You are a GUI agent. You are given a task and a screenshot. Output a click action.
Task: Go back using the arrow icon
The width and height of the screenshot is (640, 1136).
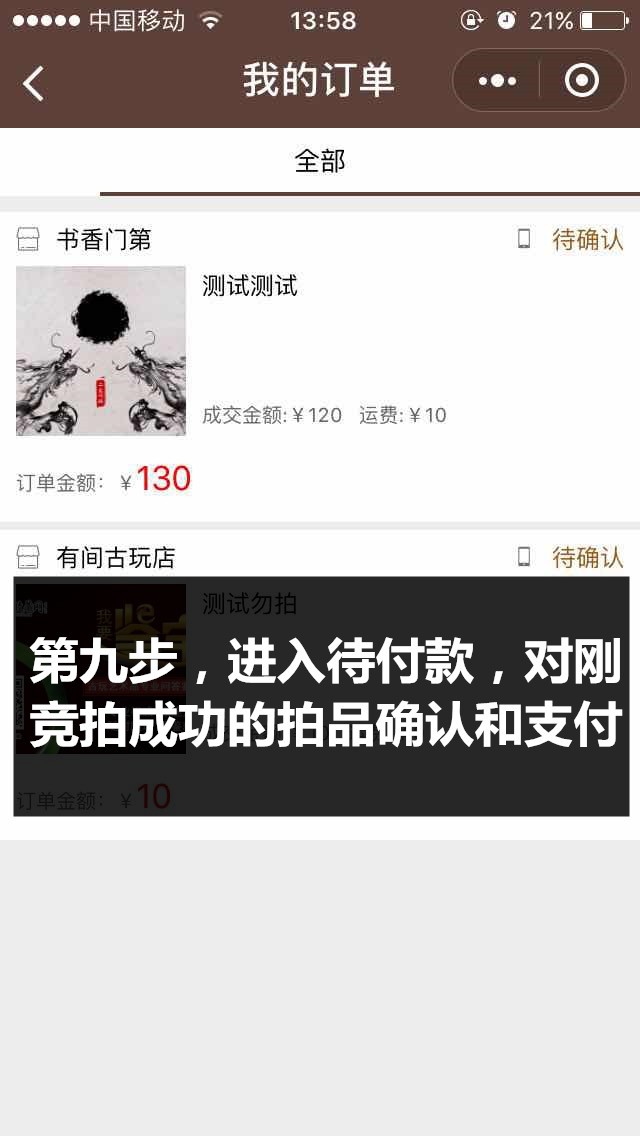[x=34, y=83]
